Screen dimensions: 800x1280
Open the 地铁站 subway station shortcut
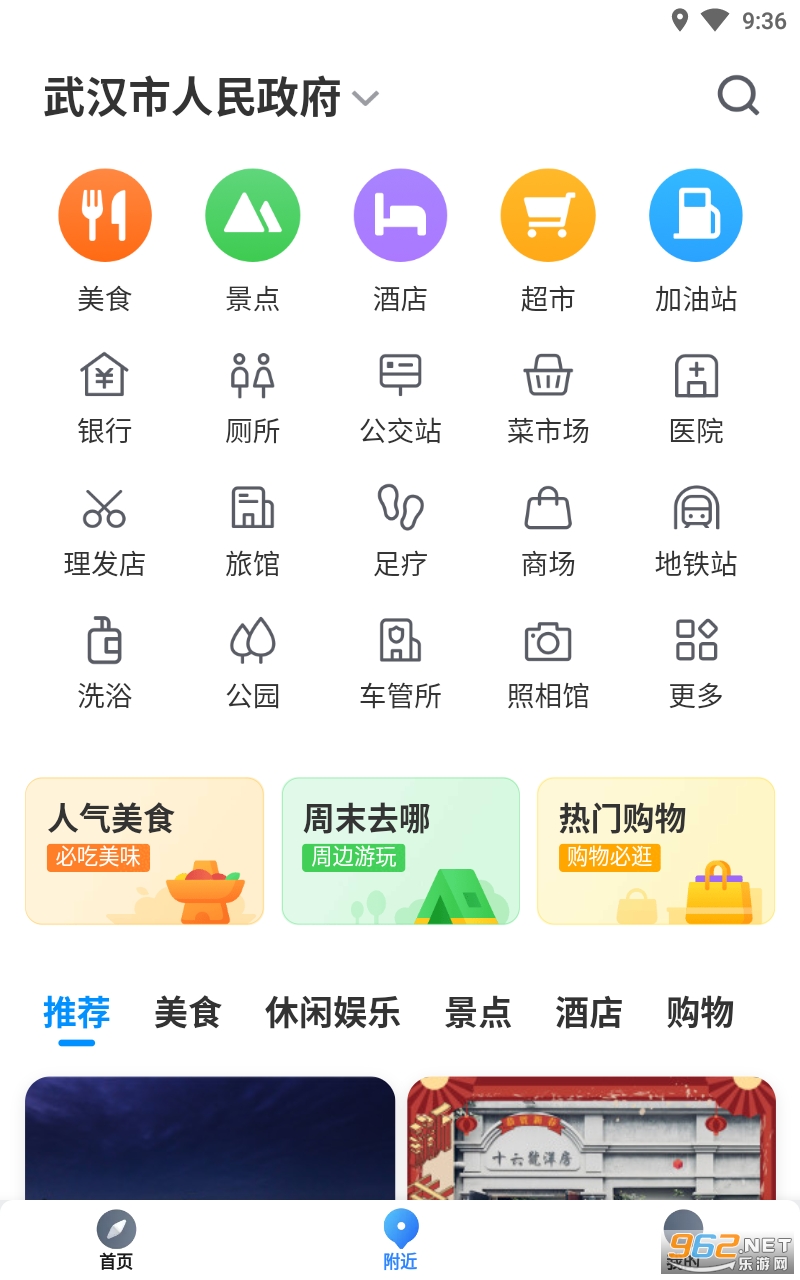pyautogui.click(x=695, y=529)
